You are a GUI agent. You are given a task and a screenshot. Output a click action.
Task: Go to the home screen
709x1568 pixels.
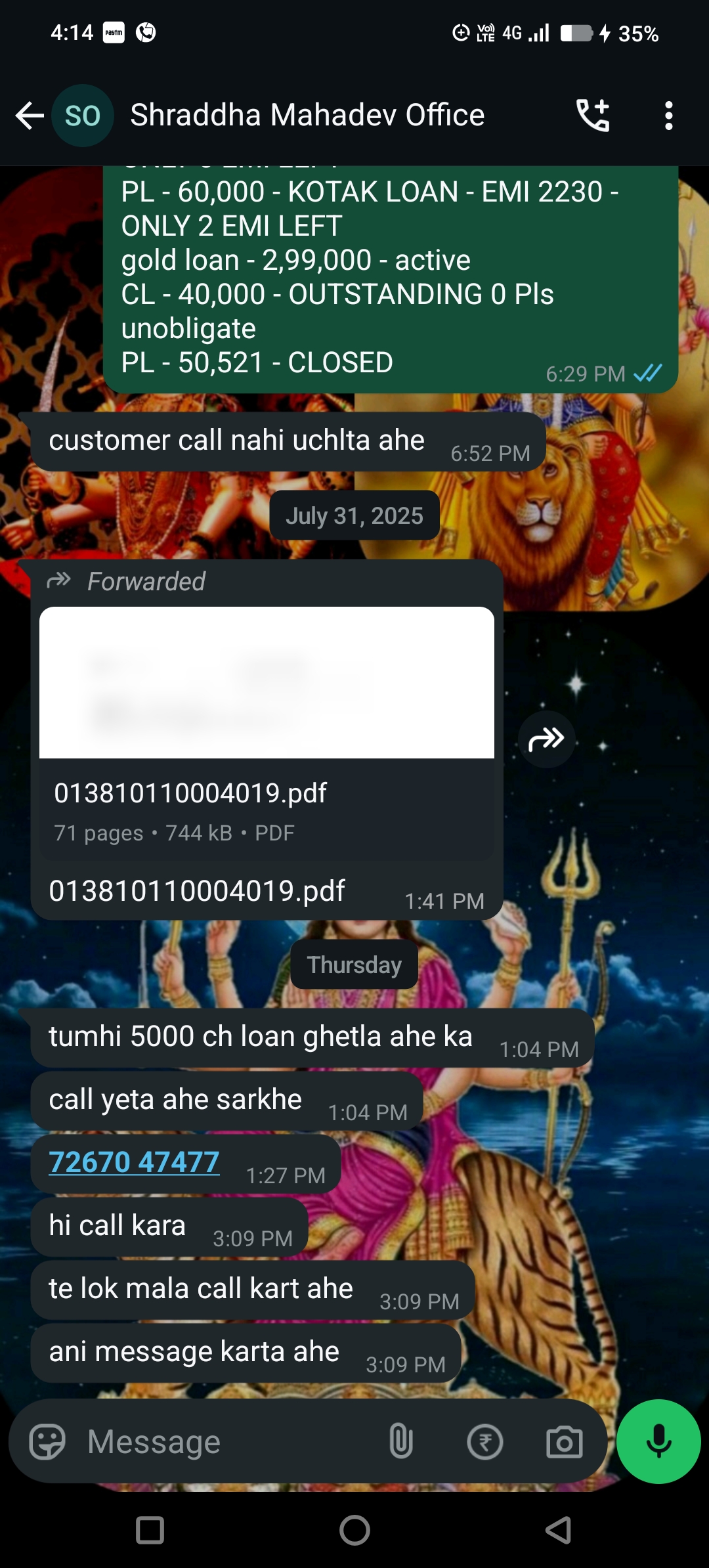[354, 1531]
